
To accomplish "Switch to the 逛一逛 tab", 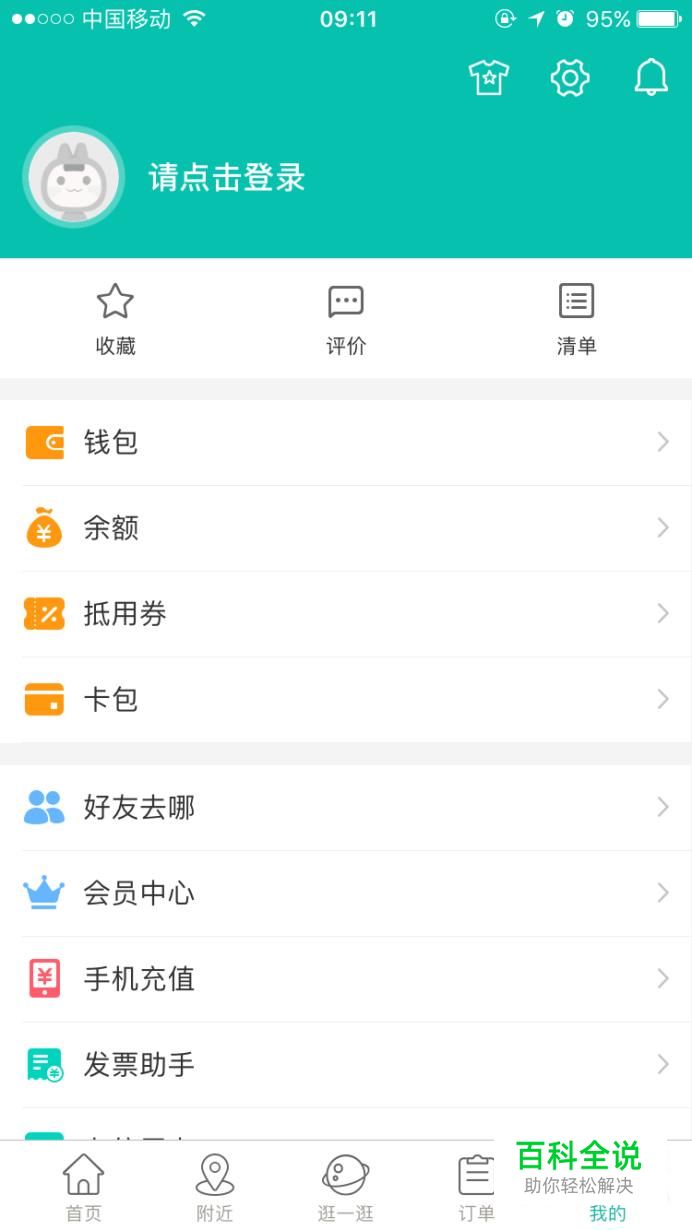I will click(x=346, y=1187).
